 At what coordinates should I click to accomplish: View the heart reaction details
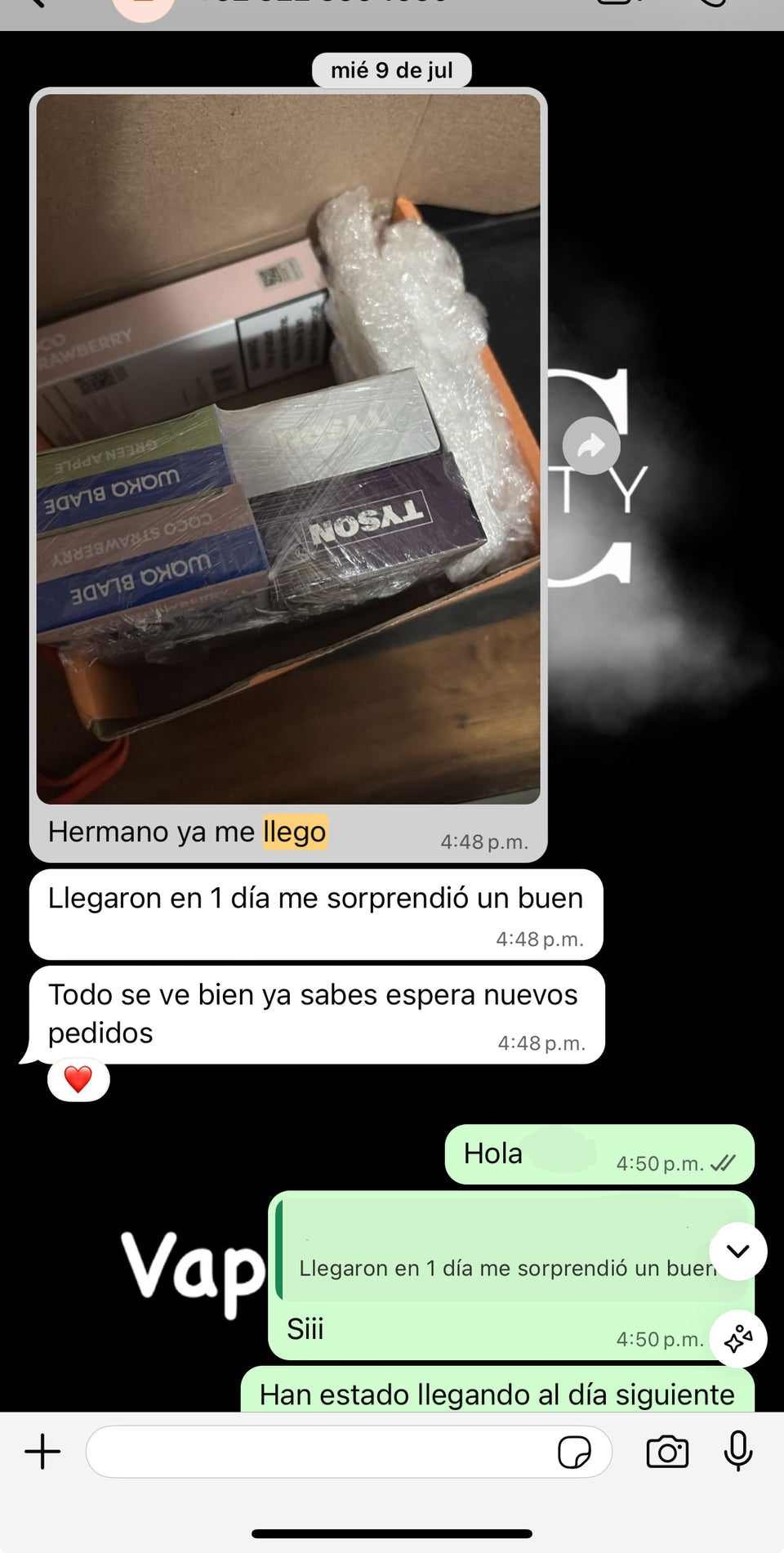tap(78, 1079)
